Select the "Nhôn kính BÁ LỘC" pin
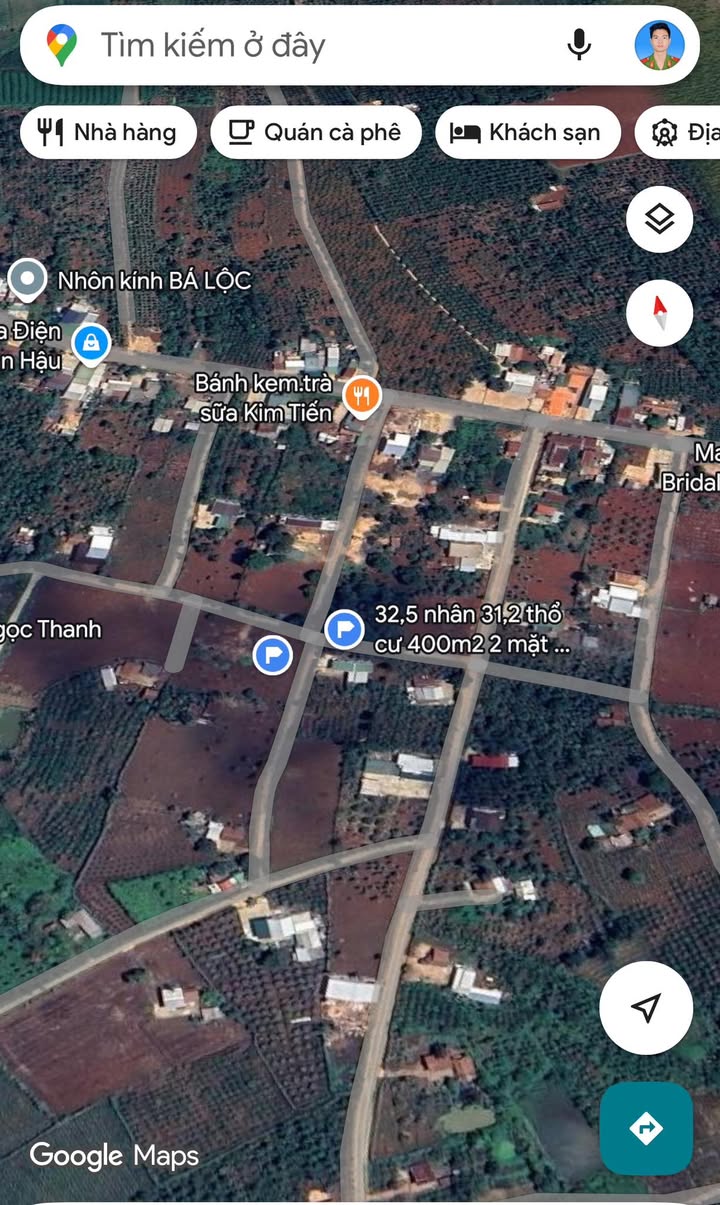The height and width of the screenshot is (1205, 720). click(27, 279)
